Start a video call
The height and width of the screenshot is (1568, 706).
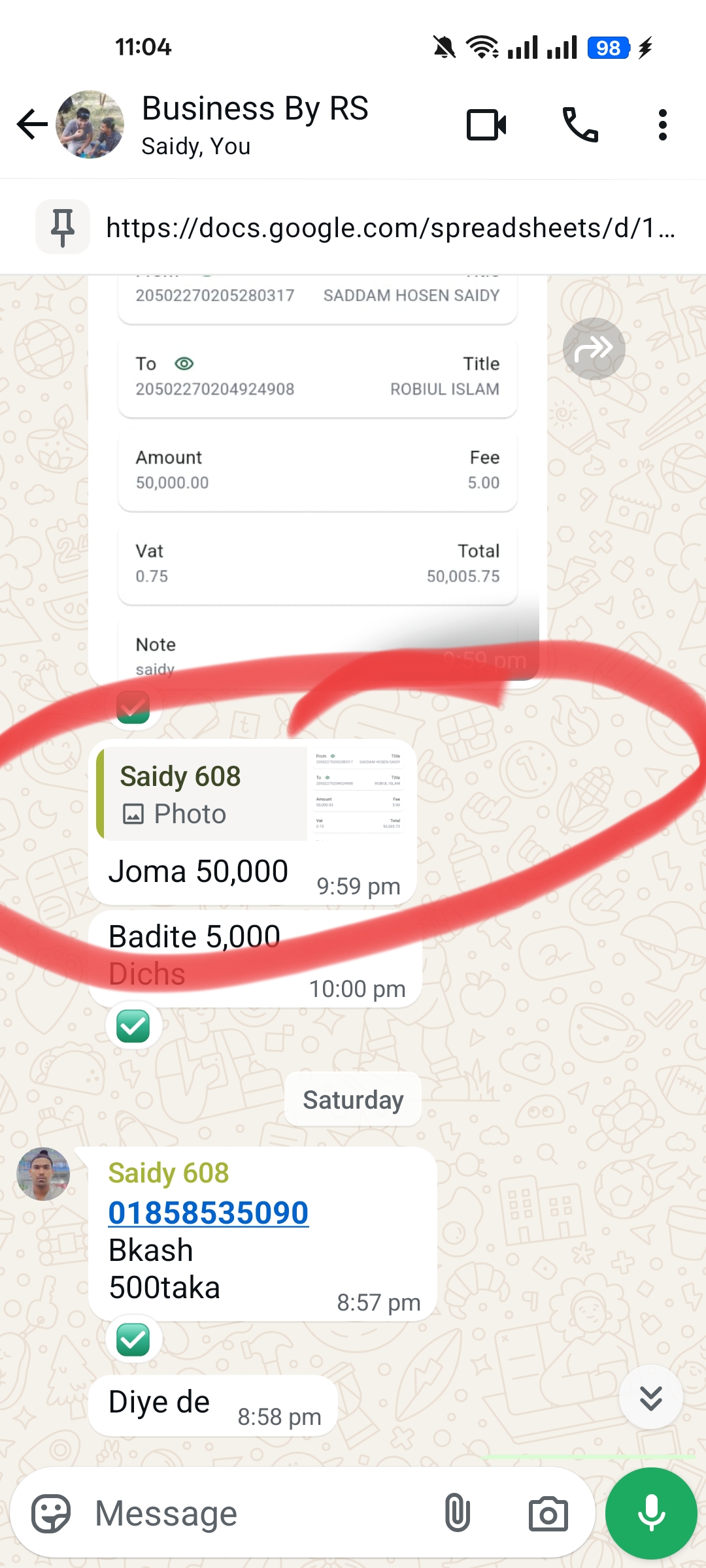point(486,124)
